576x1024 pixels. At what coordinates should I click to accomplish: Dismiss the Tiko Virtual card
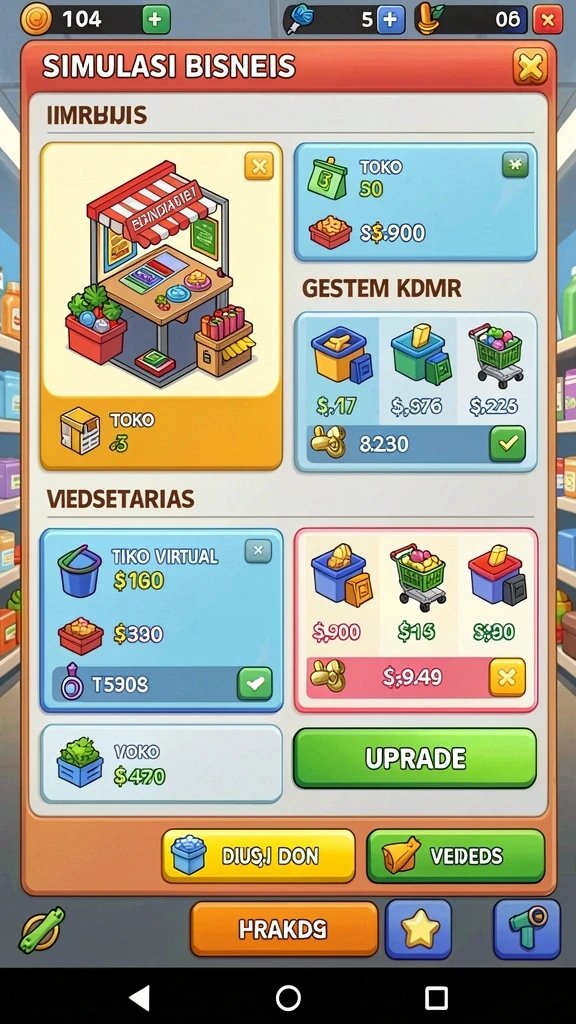pos(258,551)
